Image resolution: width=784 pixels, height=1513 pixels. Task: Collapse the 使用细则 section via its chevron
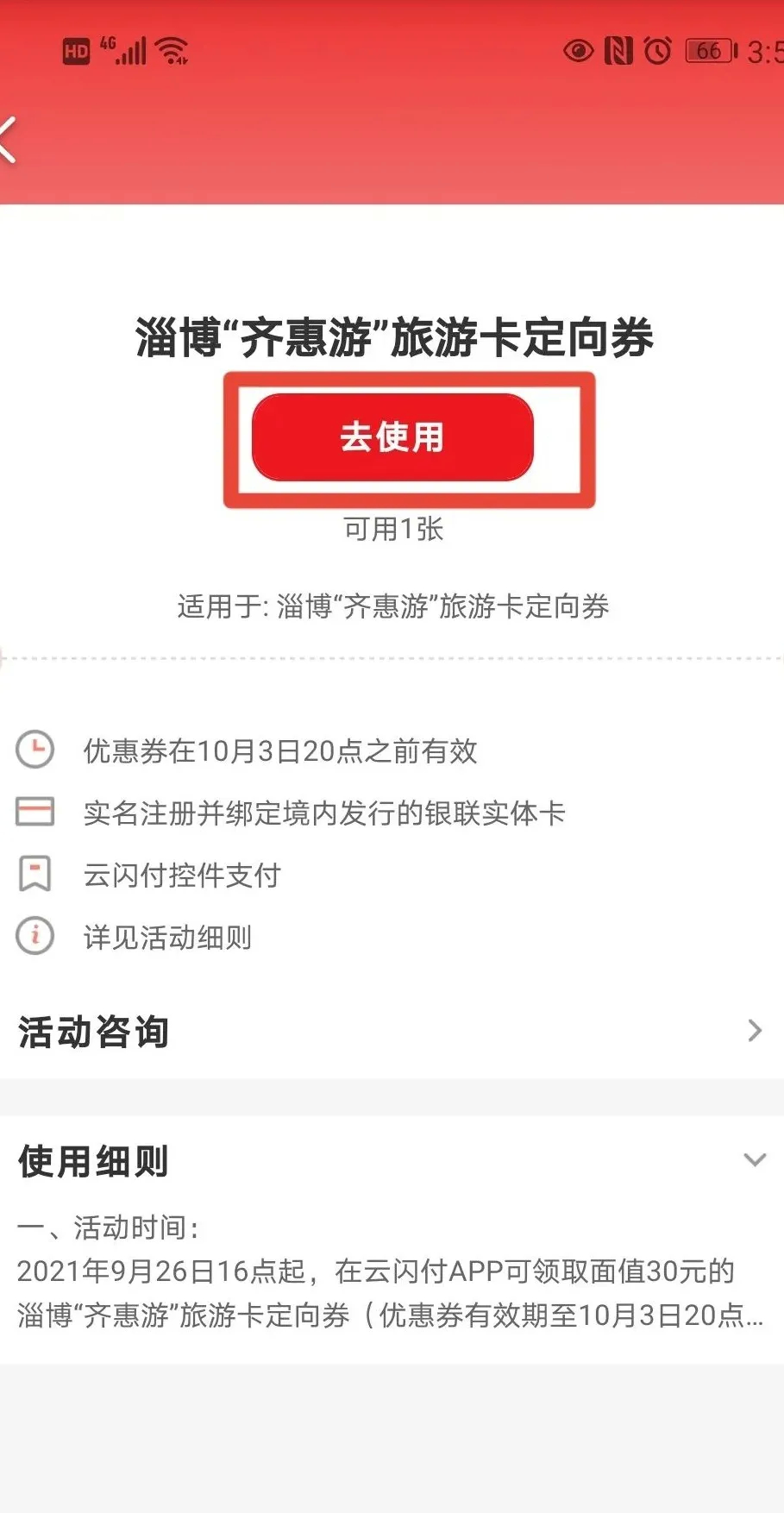click(756, 1159)
